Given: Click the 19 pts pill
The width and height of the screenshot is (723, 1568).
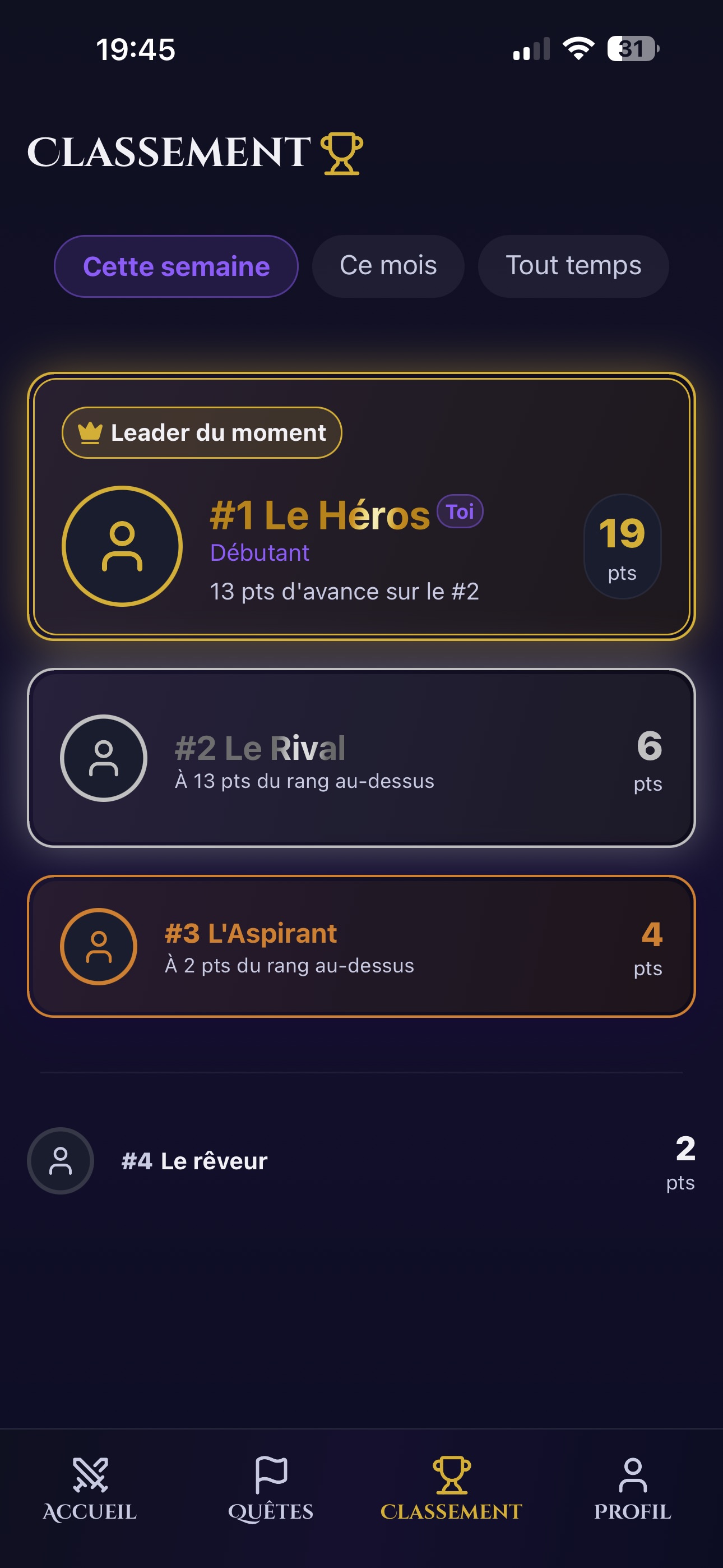Looking at the screenshot, I should [x=622, y=546].
